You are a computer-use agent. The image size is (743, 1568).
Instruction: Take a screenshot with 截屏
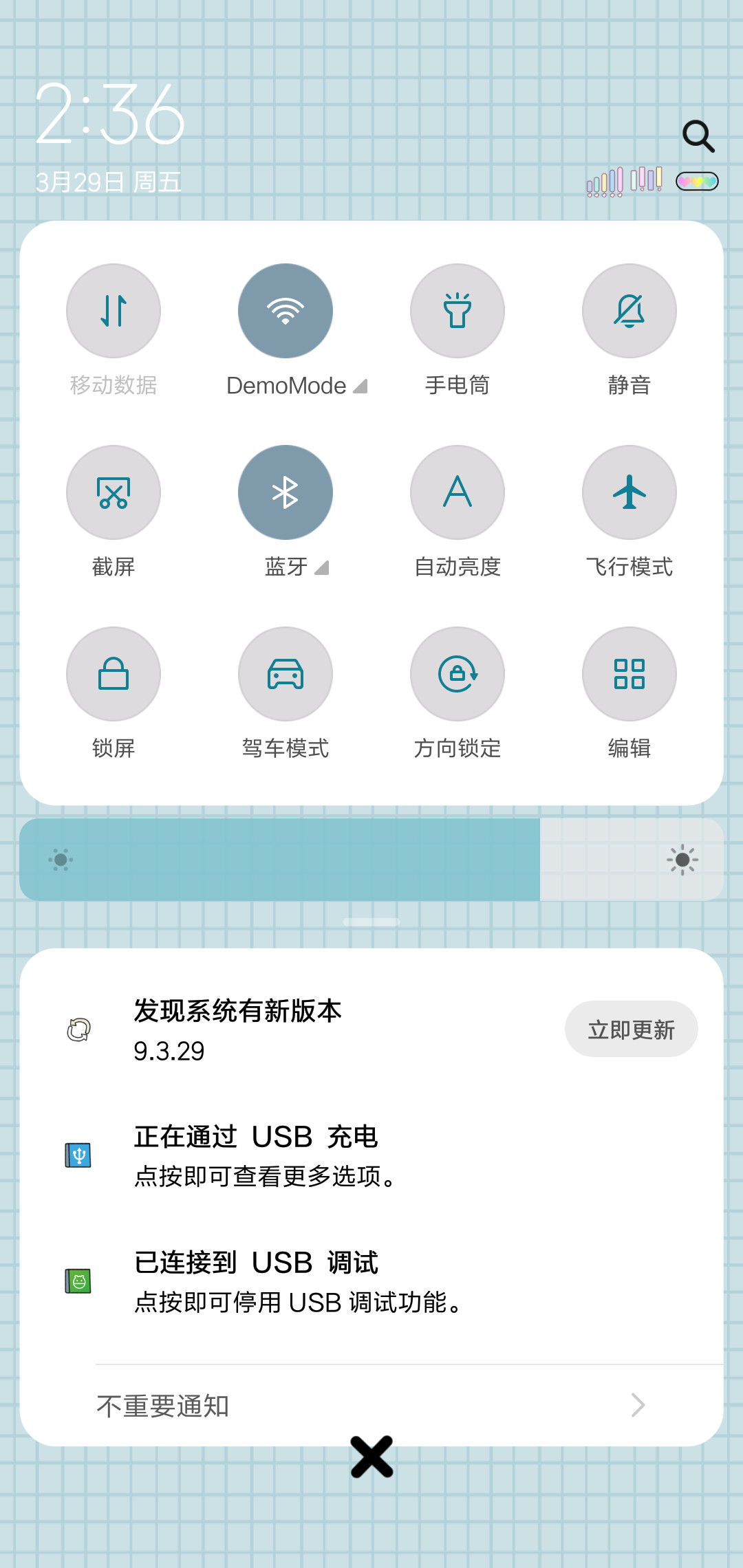pos(114,492)
